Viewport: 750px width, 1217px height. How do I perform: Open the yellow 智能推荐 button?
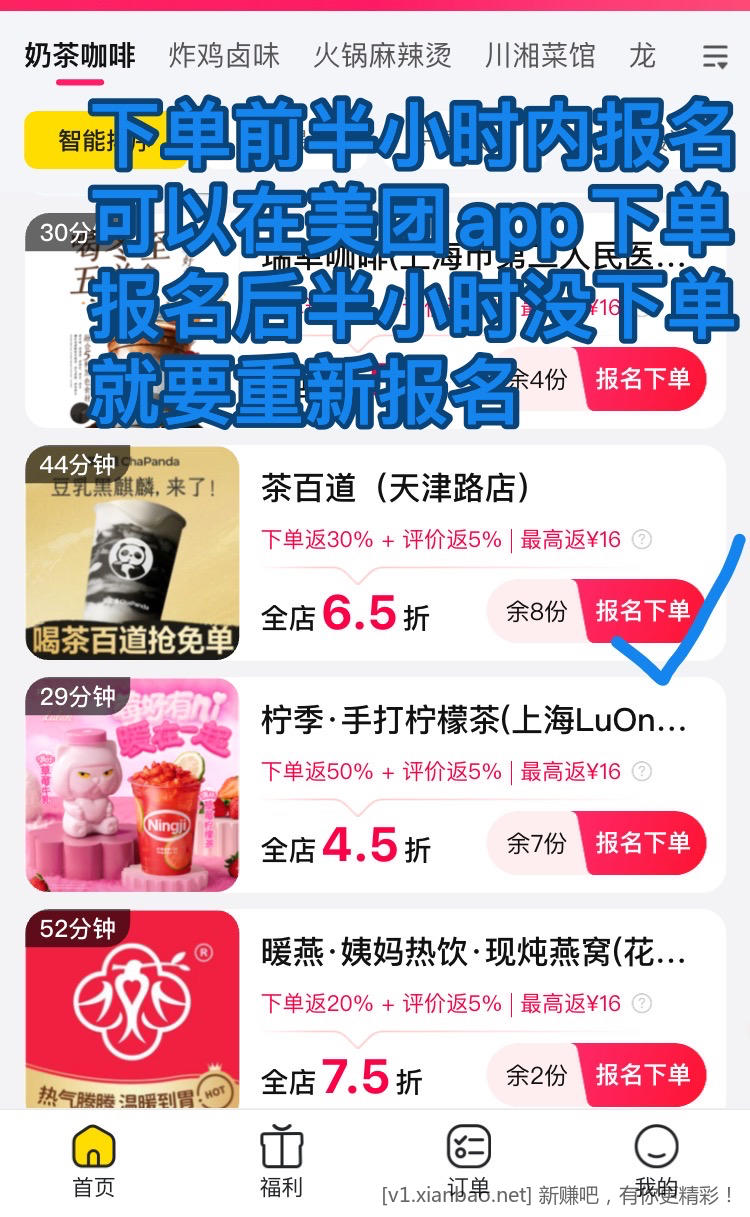tap(90, 140)
